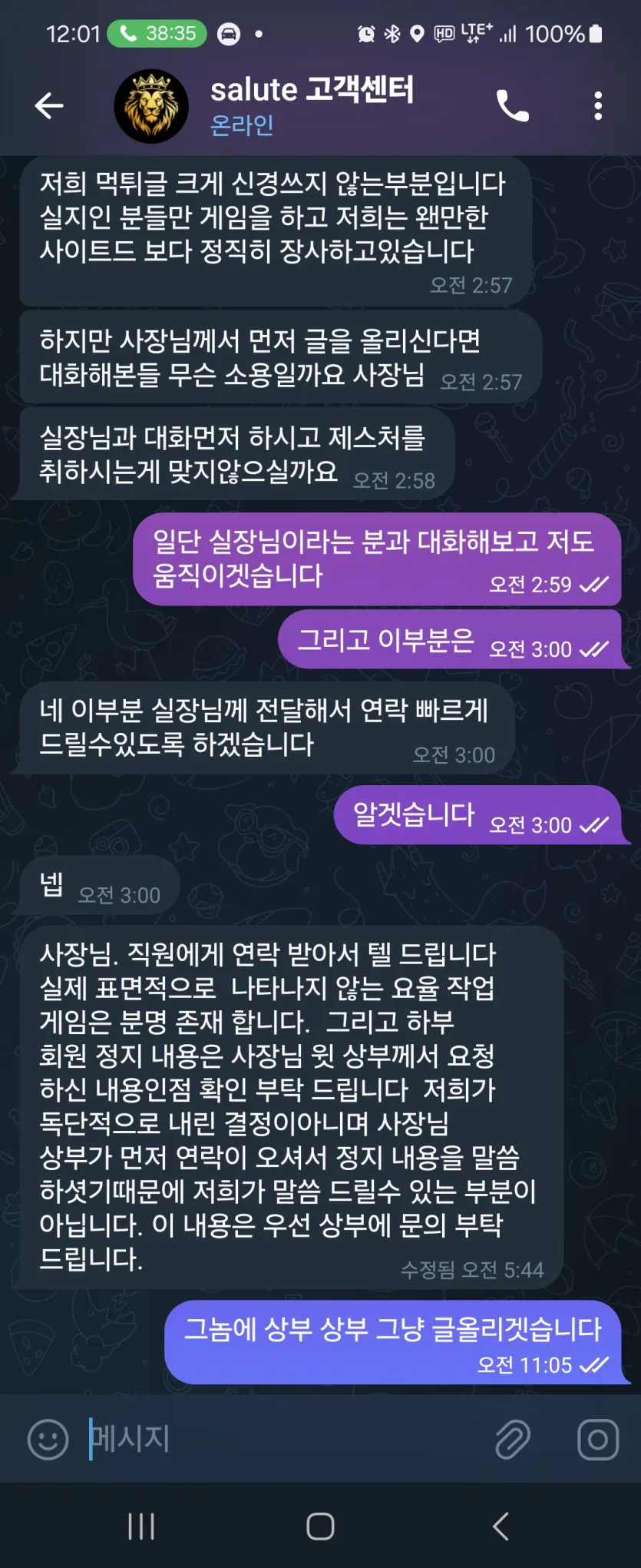Open the recent apps button
641x1568 pixels.
(x=141, y=1526)
